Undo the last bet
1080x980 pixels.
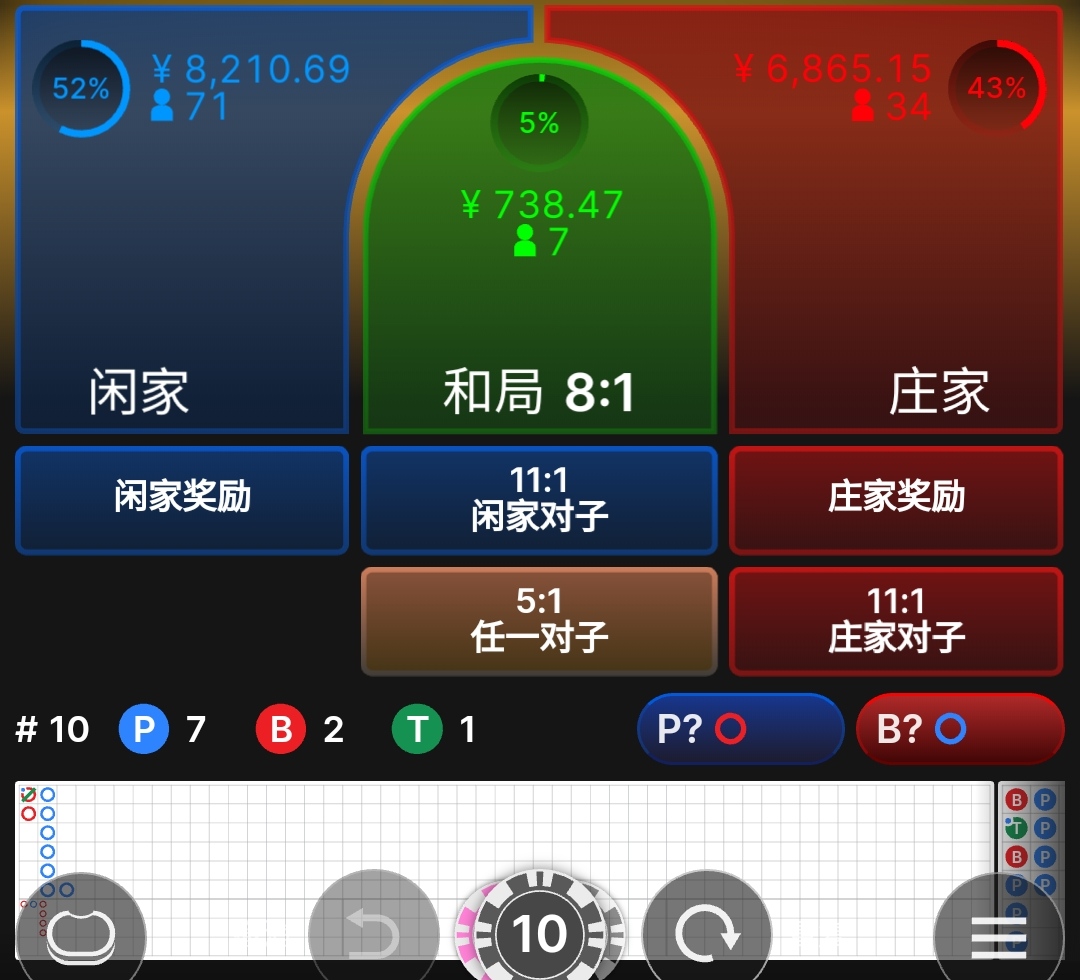click(373, 934)
